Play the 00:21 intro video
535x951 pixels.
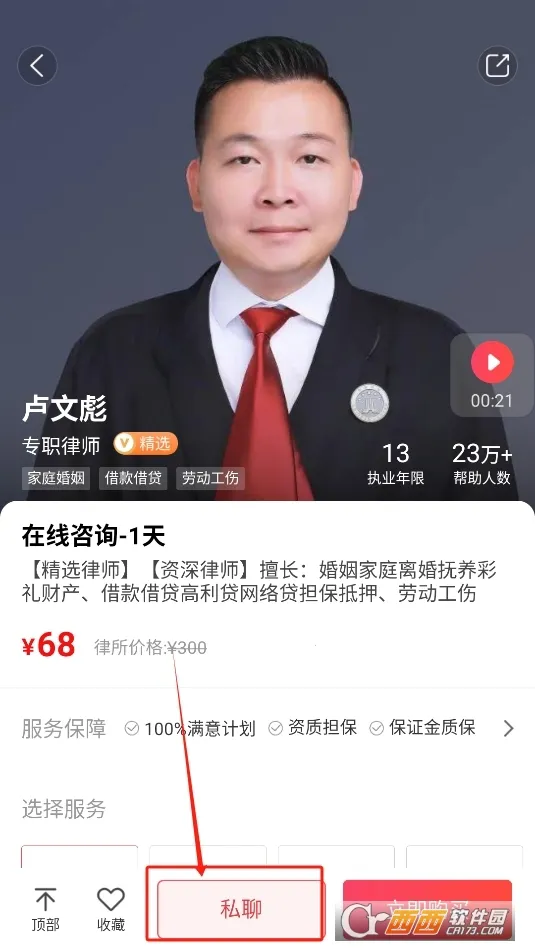(492, 362)
